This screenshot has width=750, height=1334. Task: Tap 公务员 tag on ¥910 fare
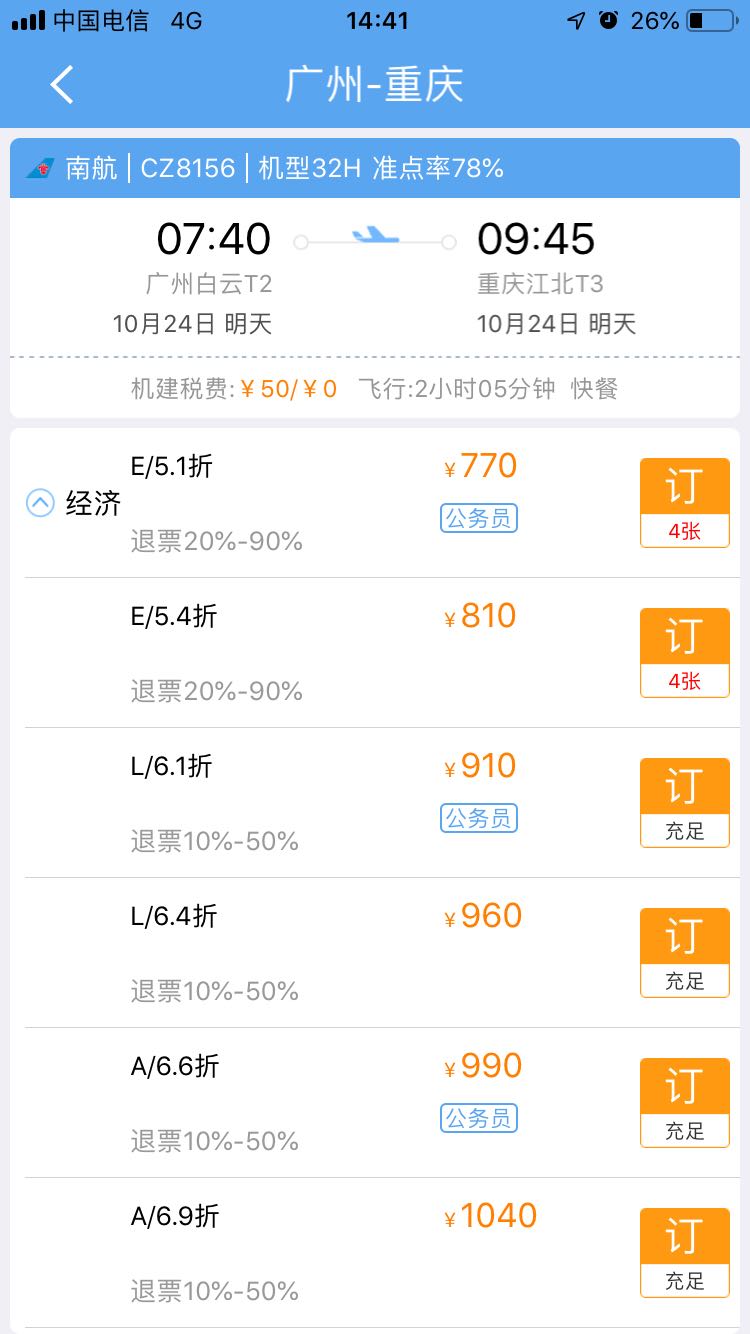pos(478,818)
